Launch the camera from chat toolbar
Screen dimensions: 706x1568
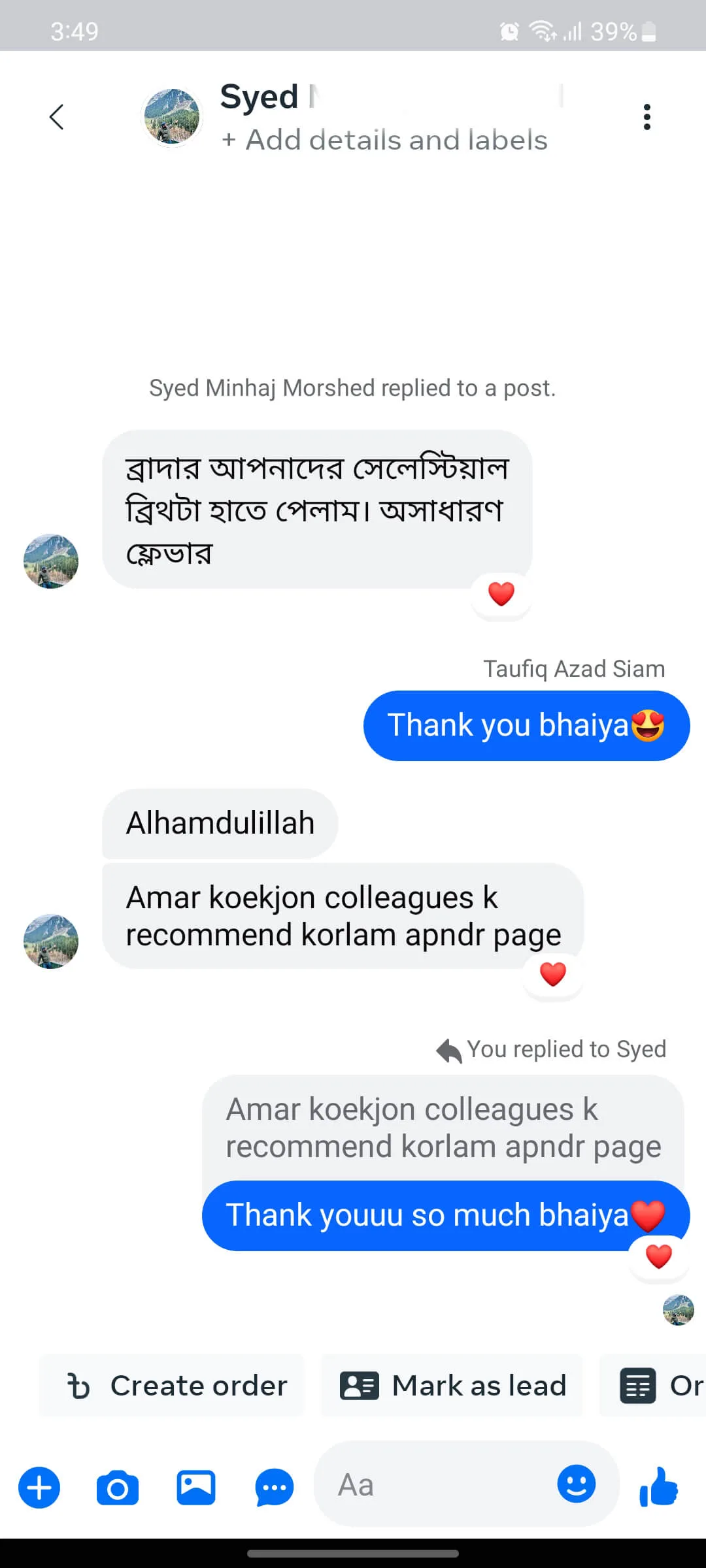coord(118,1488)
